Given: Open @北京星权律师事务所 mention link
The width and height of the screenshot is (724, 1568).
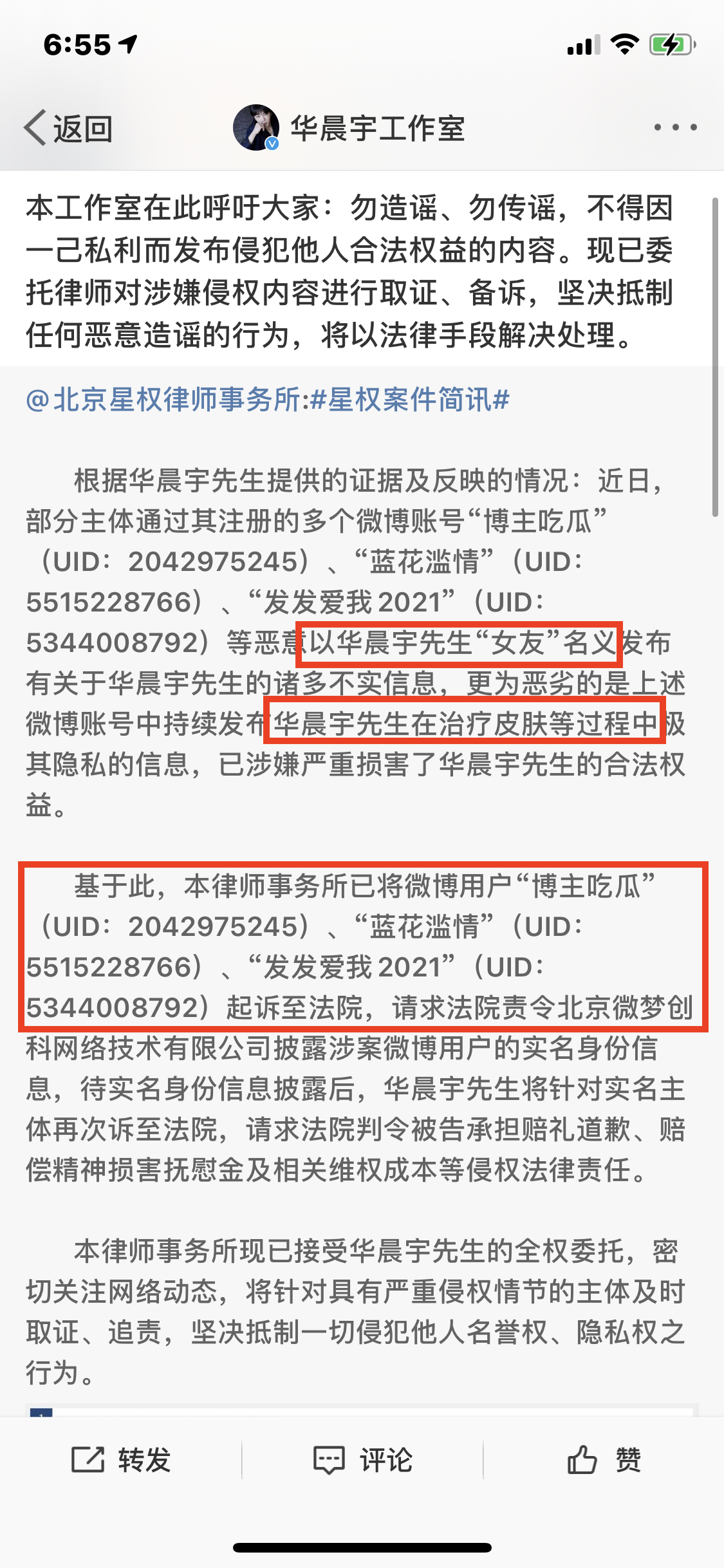Looking at the screenshot, I should 163,400.
